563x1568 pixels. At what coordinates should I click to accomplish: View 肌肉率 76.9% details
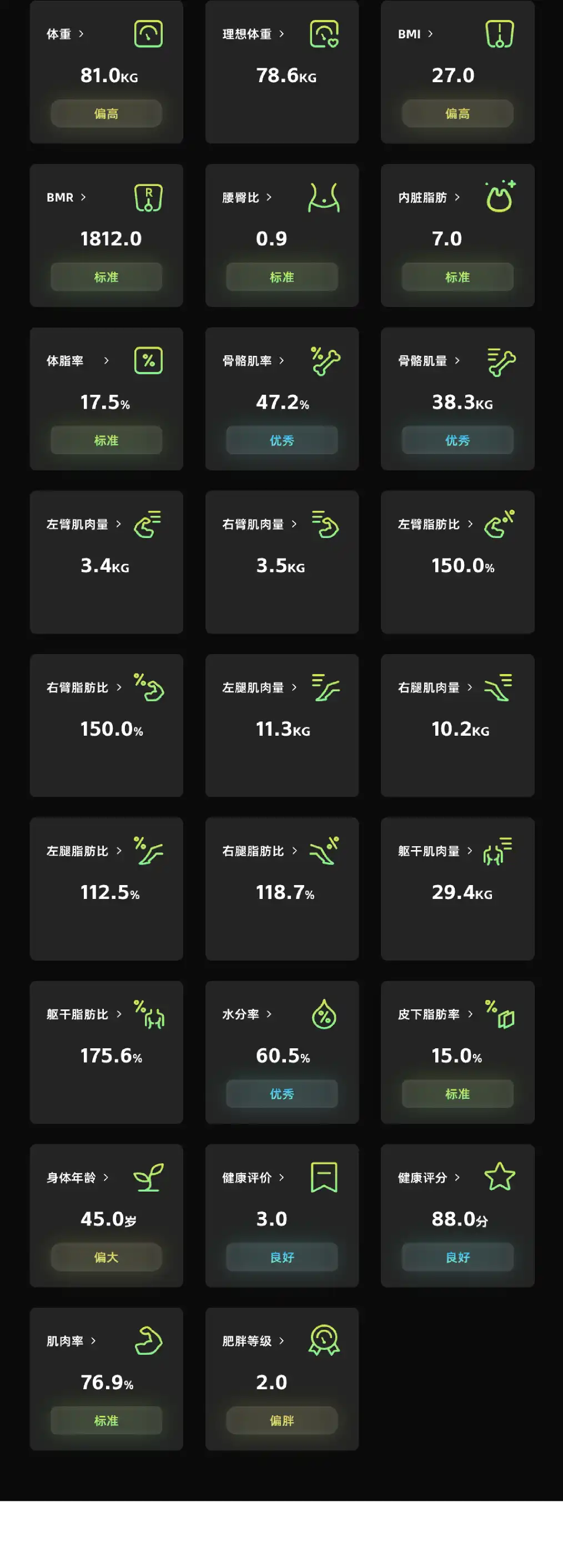click(x=106, y=1379)
